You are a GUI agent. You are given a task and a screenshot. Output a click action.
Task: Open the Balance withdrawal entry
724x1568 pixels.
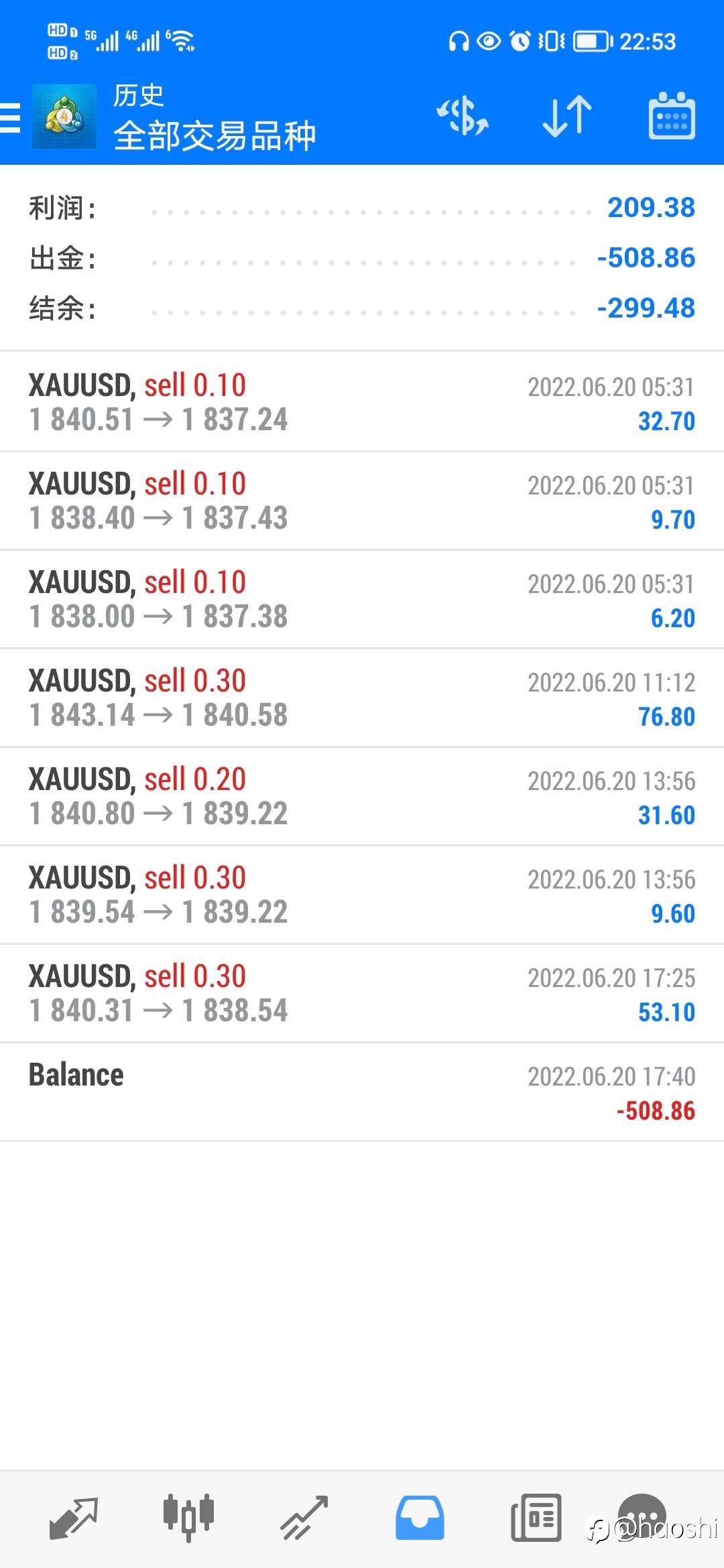[x=362, y=1092]
